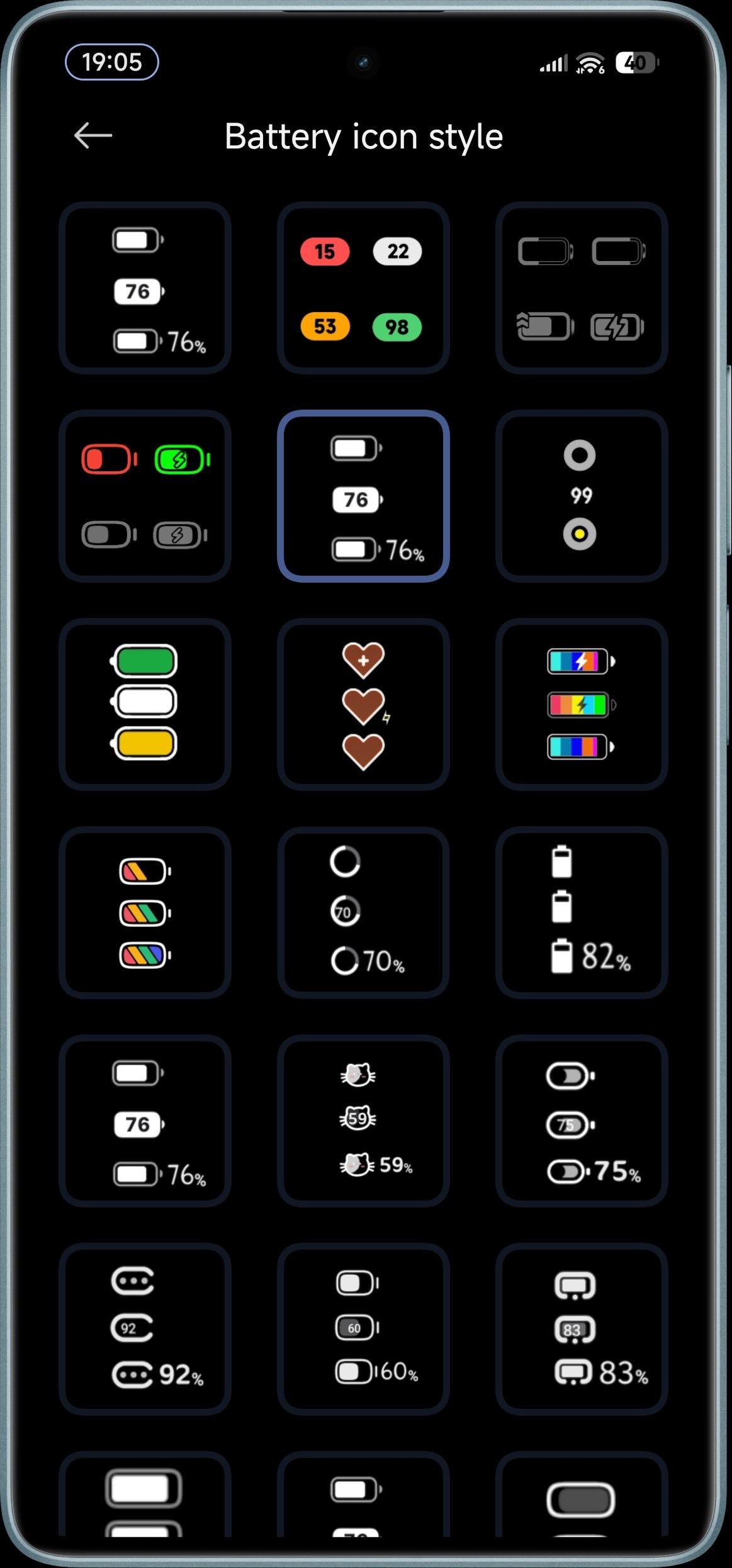Select the circular ring 70% battery style
Image resolution: width=732 pixels, height=1568 pixels.
(363, 912)
